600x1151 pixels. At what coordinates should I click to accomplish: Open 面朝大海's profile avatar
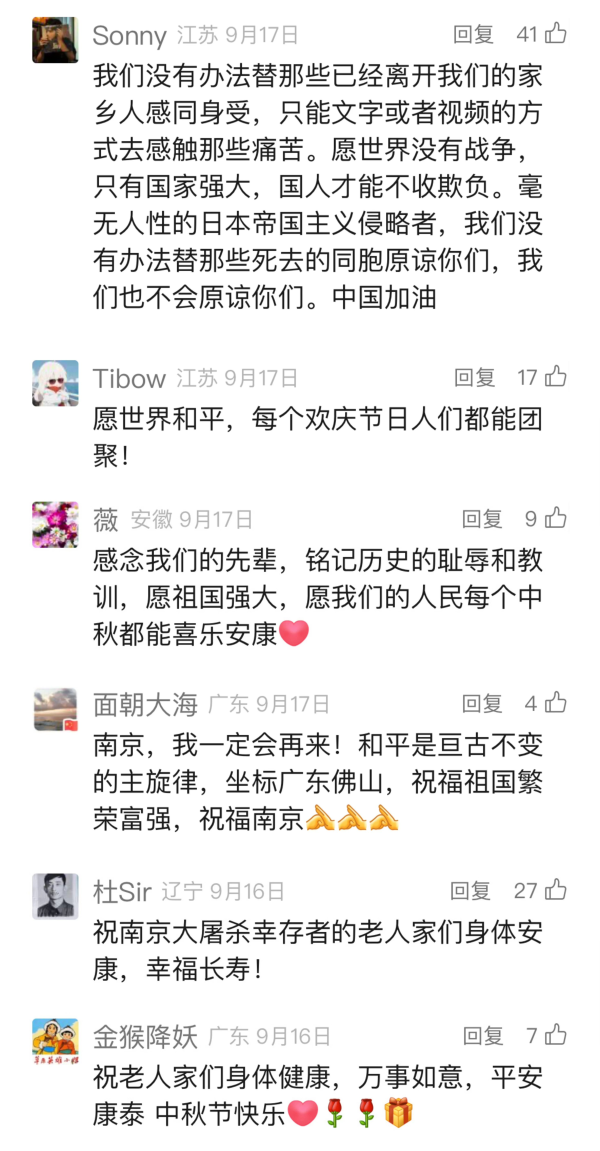tap(55, 709)
